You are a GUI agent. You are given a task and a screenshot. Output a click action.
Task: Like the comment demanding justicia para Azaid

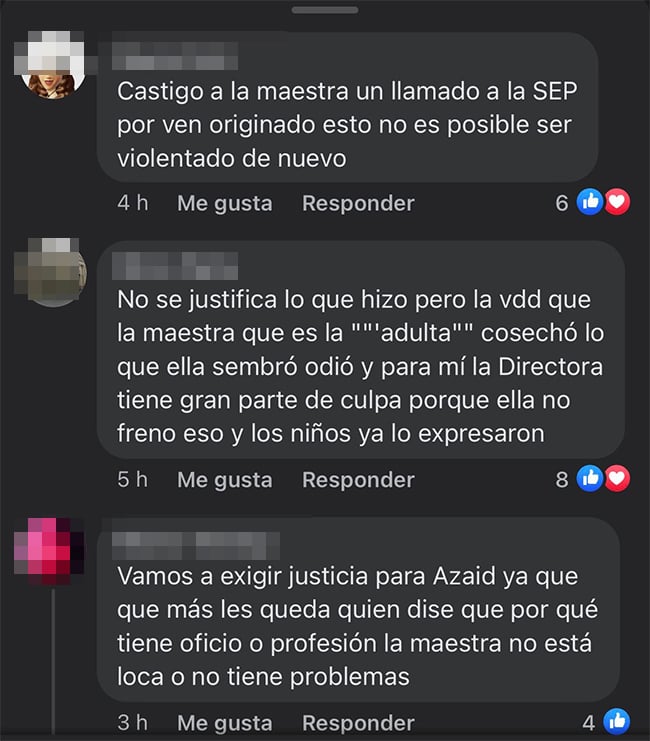[x=224, y=722]
